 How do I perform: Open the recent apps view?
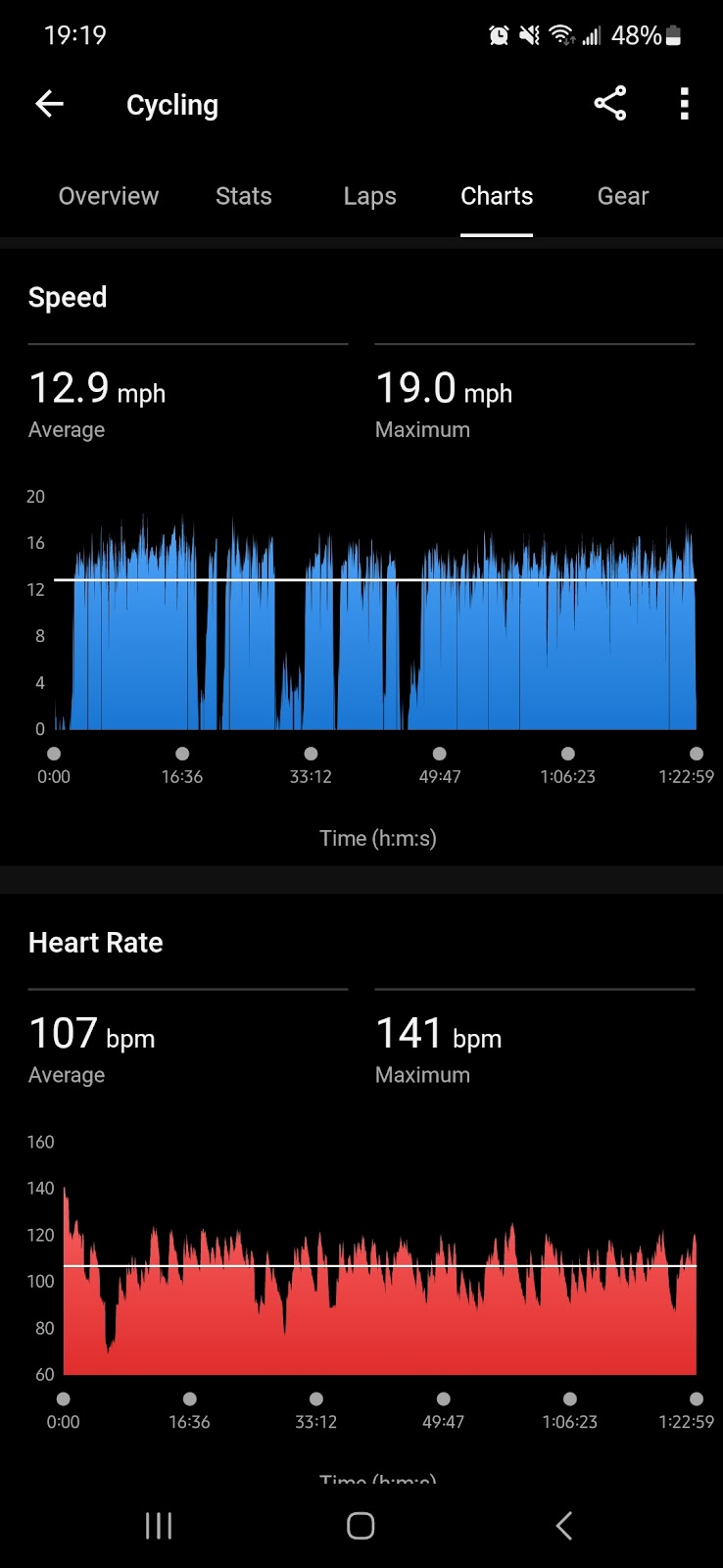point(159,1525)
